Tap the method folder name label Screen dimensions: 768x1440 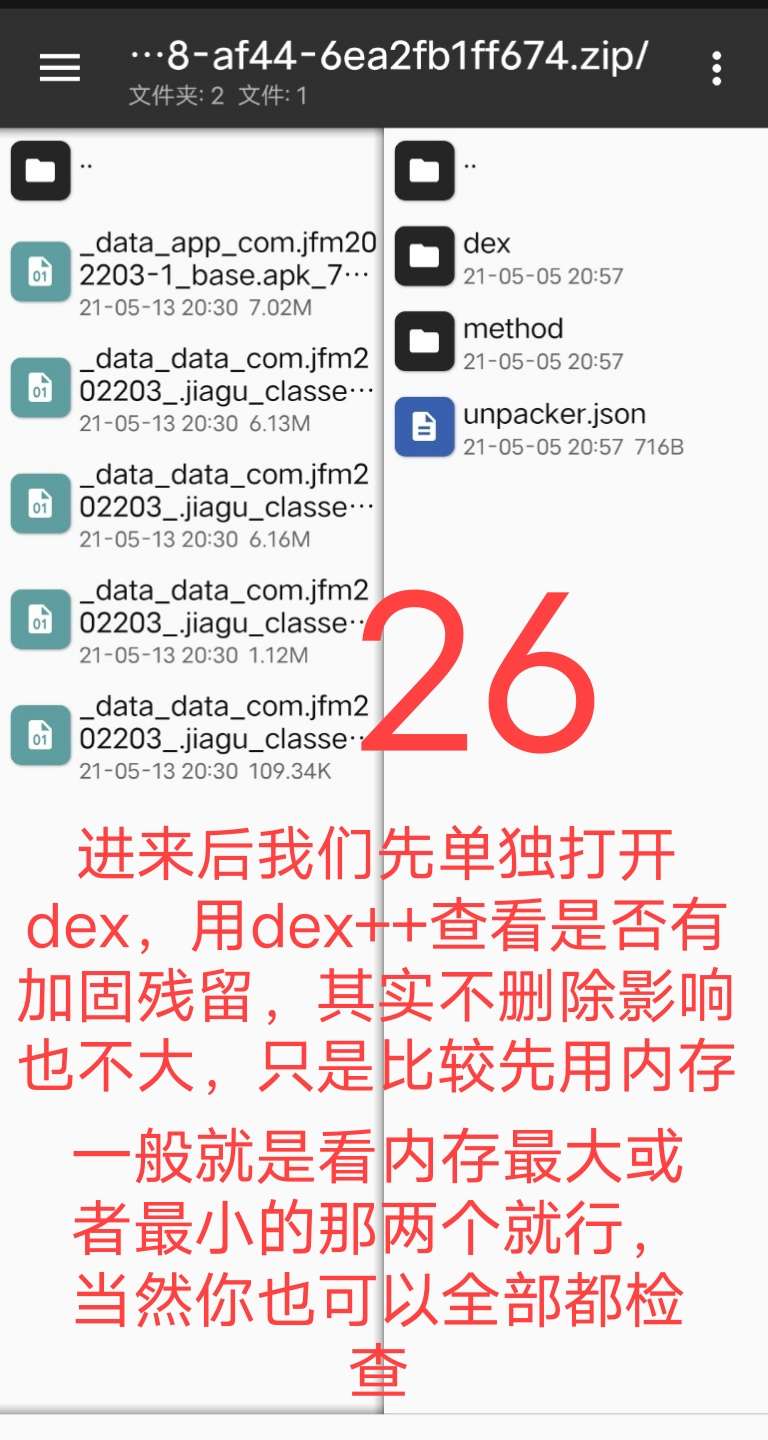pyautogui.click(x=514, y=328)
